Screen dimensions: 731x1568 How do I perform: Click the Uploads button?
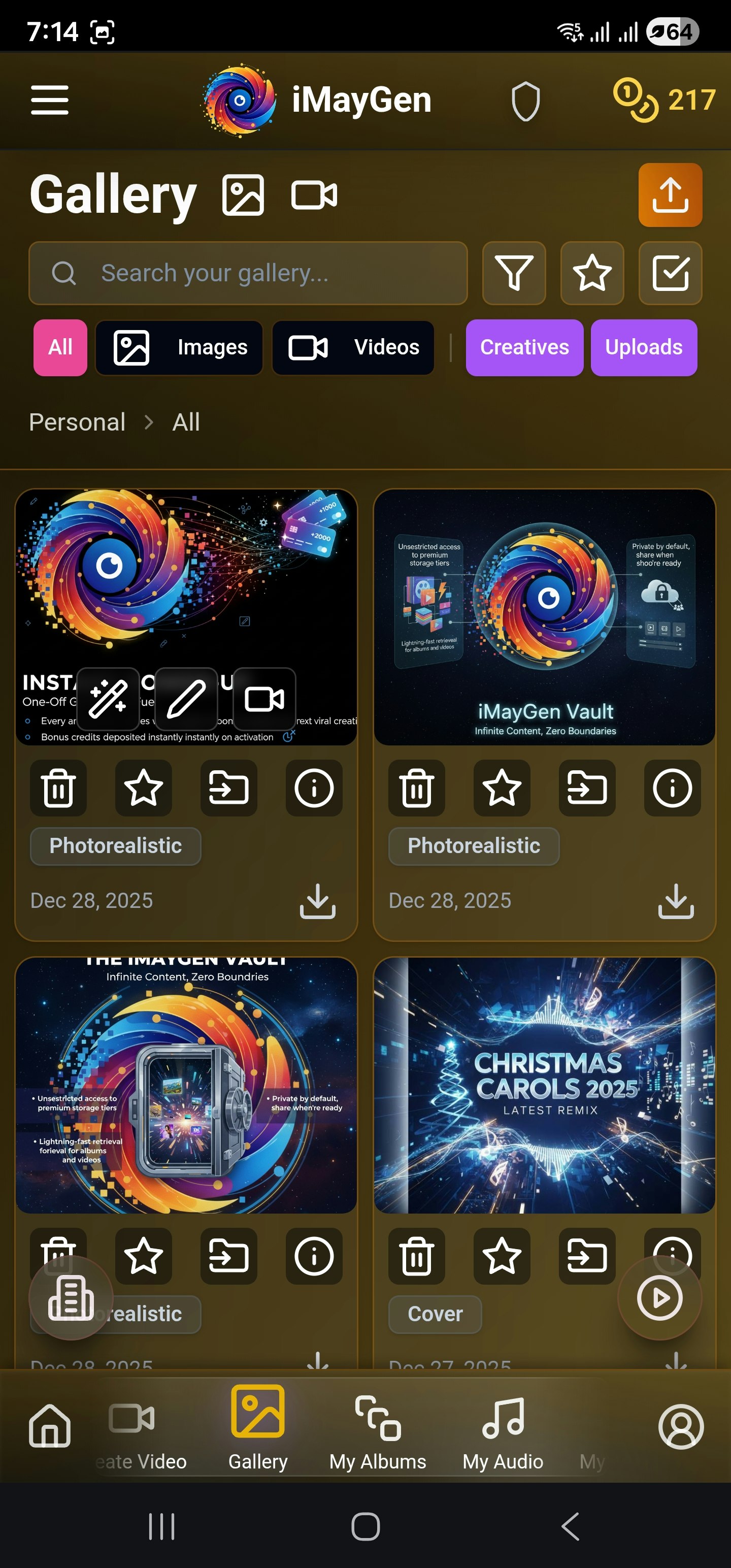643,347
